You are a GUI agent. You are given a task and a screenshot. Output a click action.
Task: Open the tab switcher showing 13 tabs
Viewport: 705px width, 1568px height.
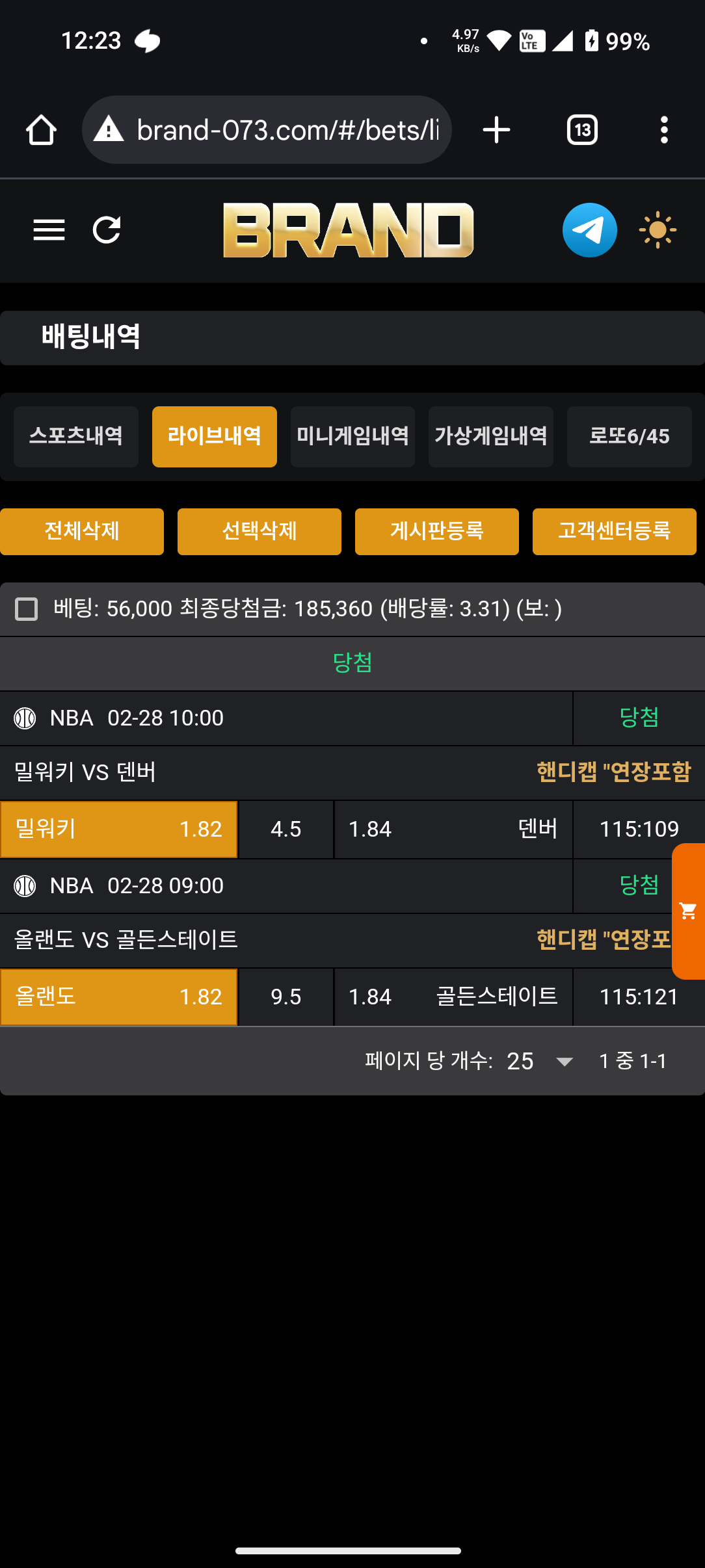click(x=582, y=130)
